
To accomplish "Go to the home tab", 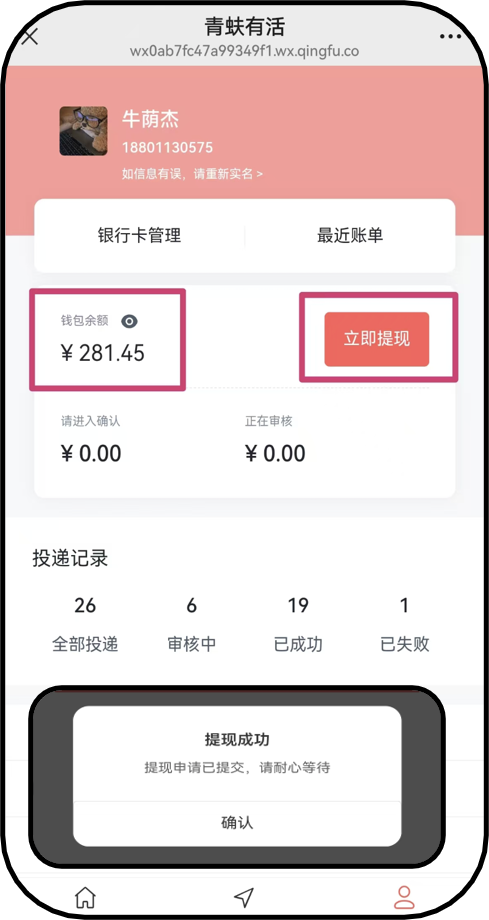I will click(86, 897).
